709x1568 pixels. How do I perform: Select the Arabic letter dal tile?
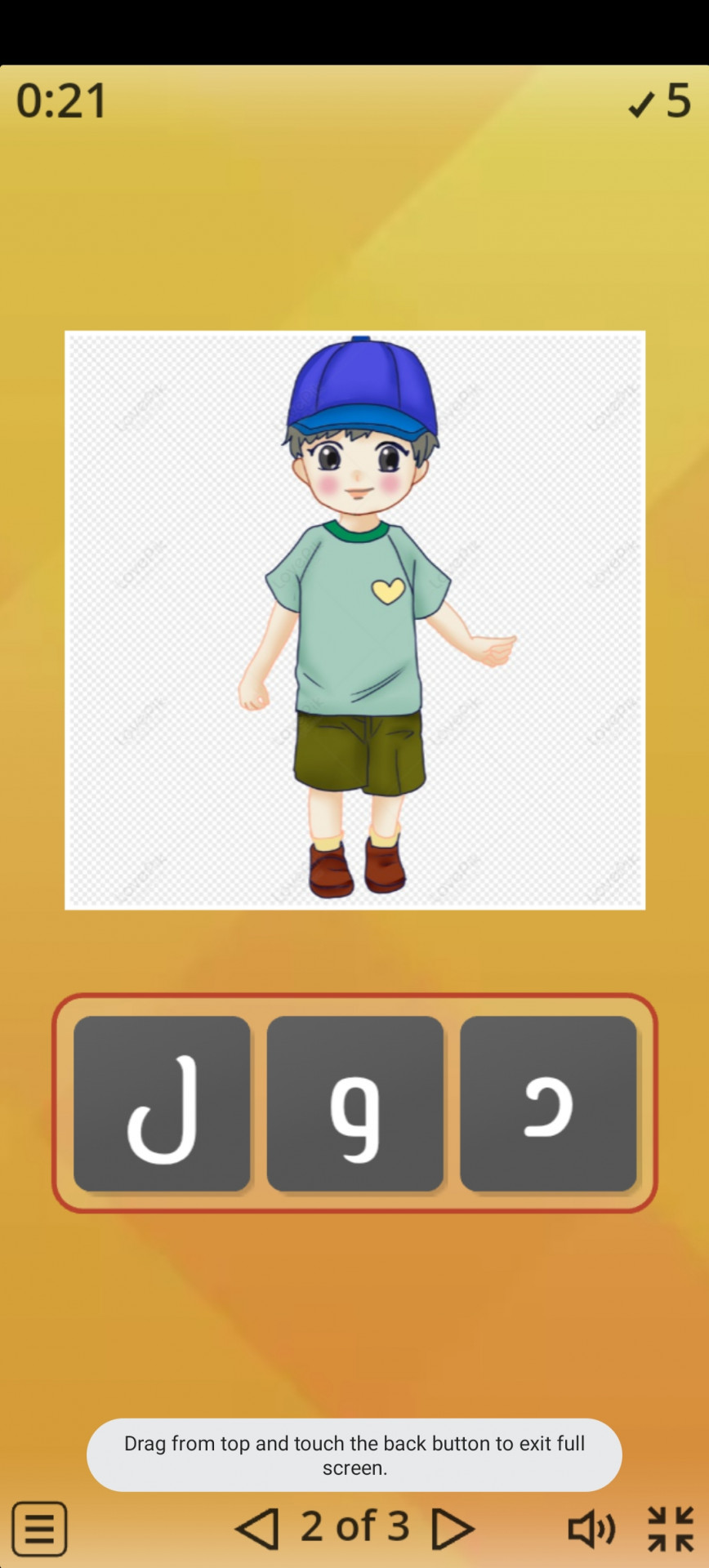point(548,1103)
